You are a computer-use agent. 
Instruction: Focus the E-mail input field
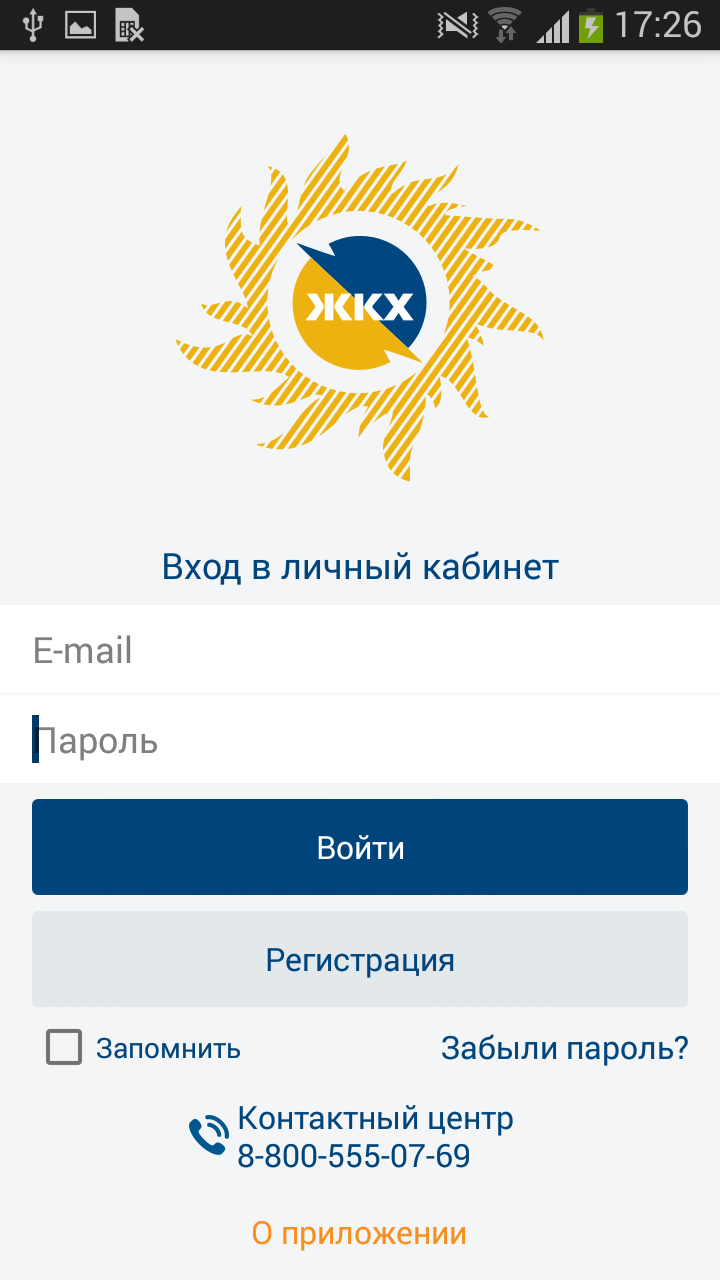[360, 650]
